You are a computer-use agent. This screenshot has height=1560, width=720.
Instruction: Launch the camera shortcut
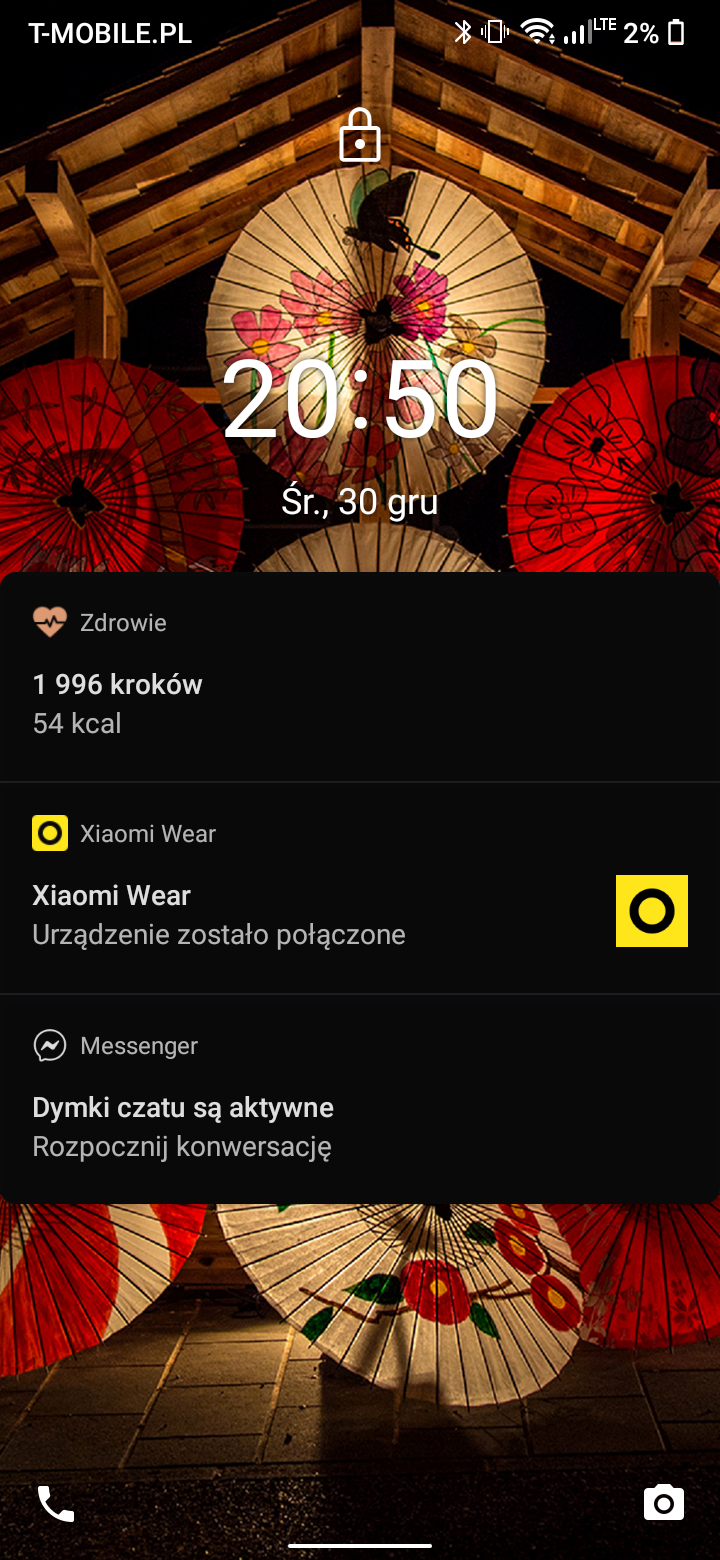coord(664,1502)
